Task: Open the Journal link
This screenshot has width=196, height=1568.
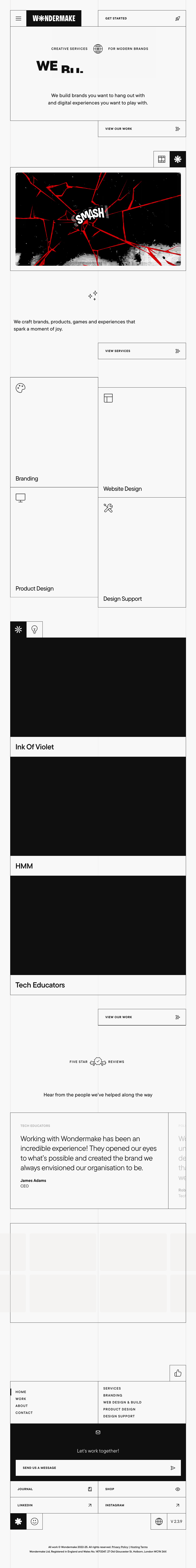Action: point(53,1489)
